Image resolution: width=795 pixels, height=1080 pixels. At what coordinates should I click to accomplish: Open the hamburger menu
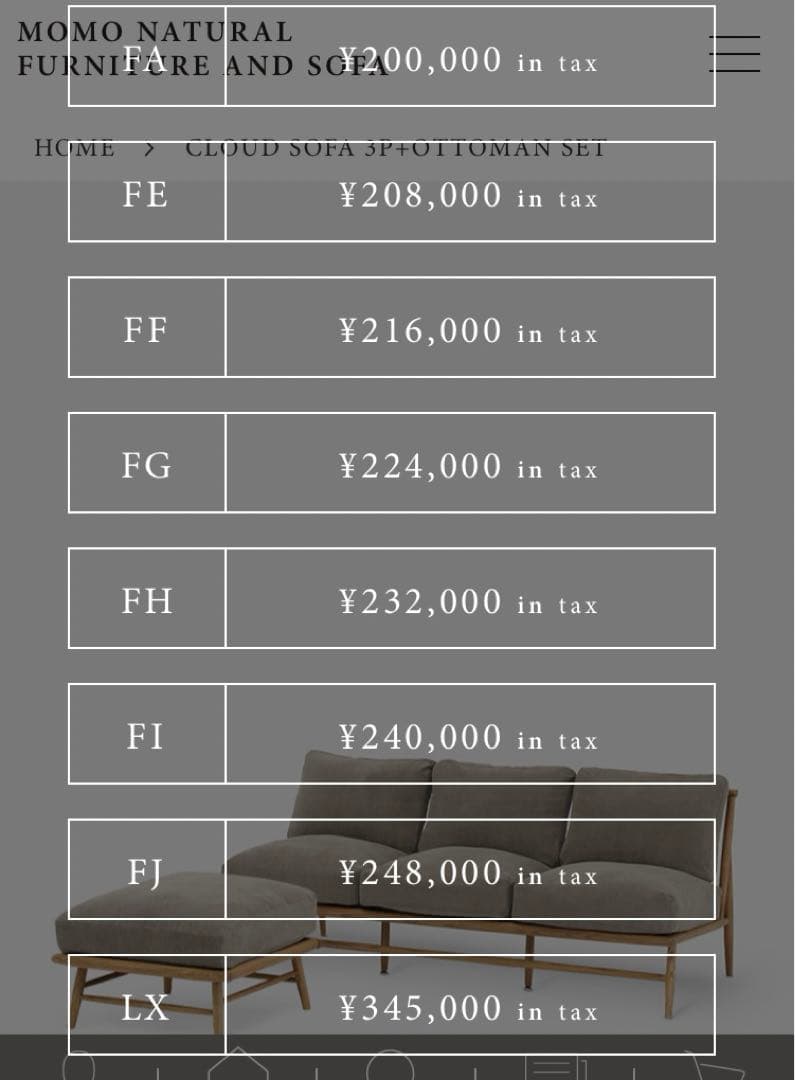[x=734, y=54]
